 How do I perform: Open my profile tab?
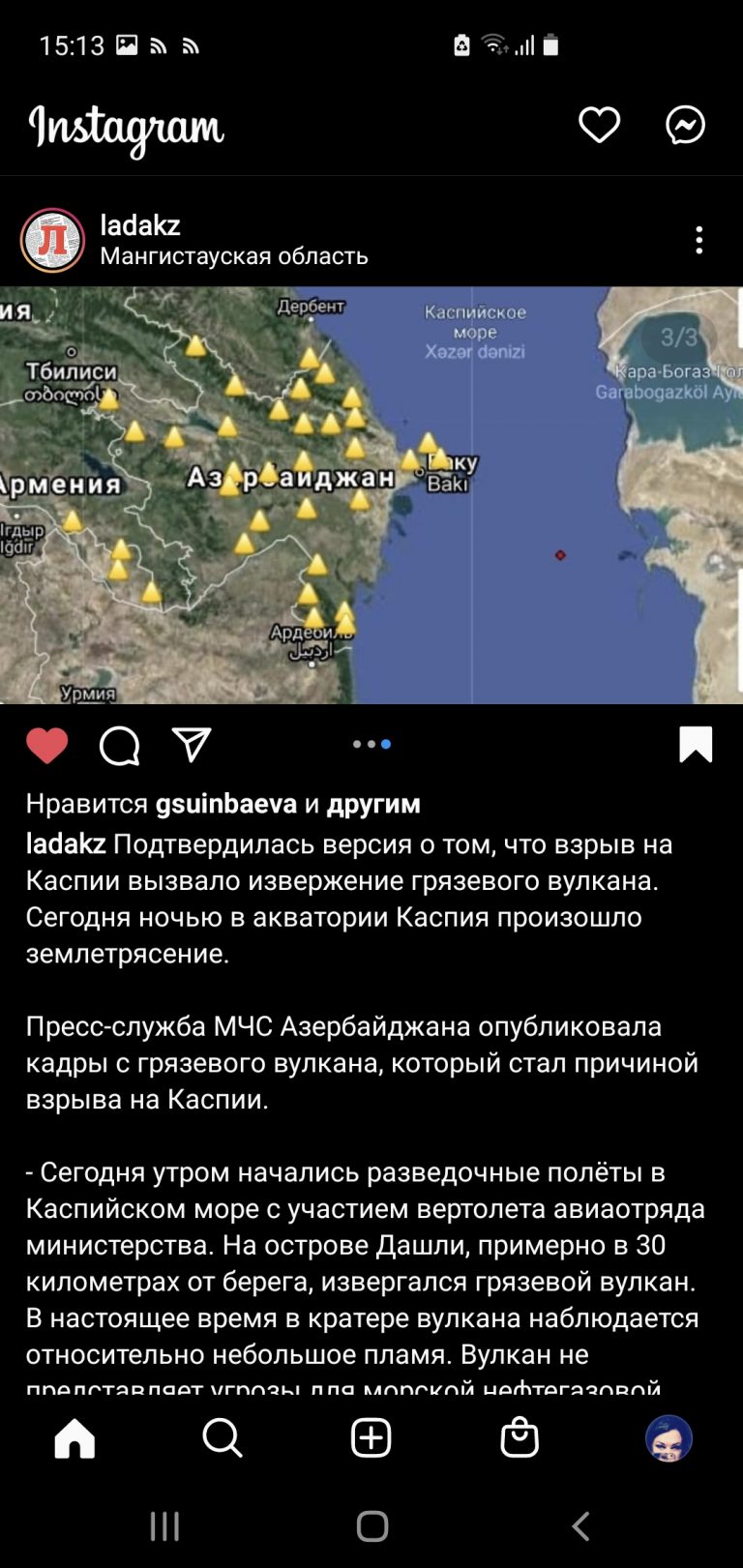(669, 1437)
